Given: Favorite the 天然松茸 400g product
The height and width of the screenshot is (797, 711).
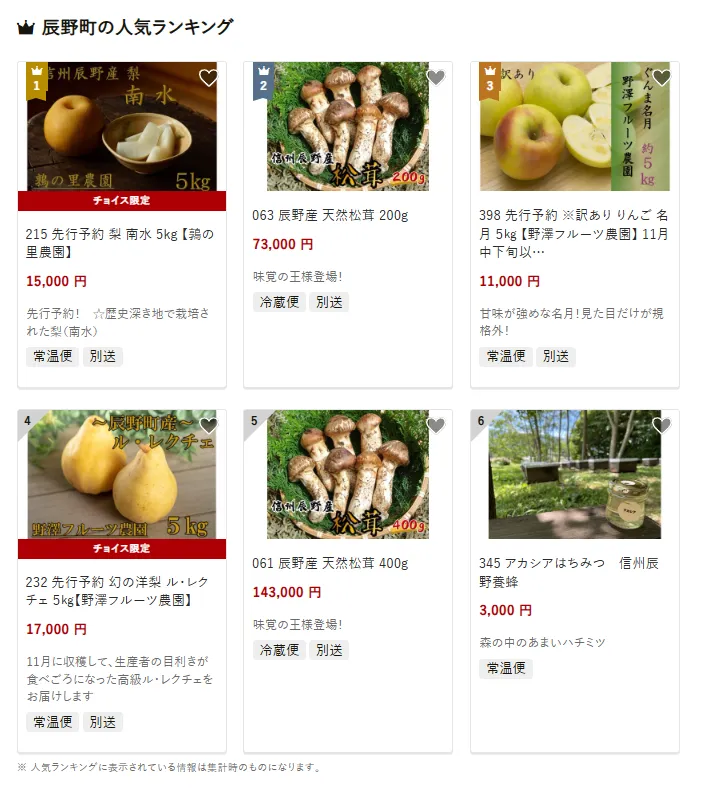Looking at the screenshot, I should coord(435,426).
